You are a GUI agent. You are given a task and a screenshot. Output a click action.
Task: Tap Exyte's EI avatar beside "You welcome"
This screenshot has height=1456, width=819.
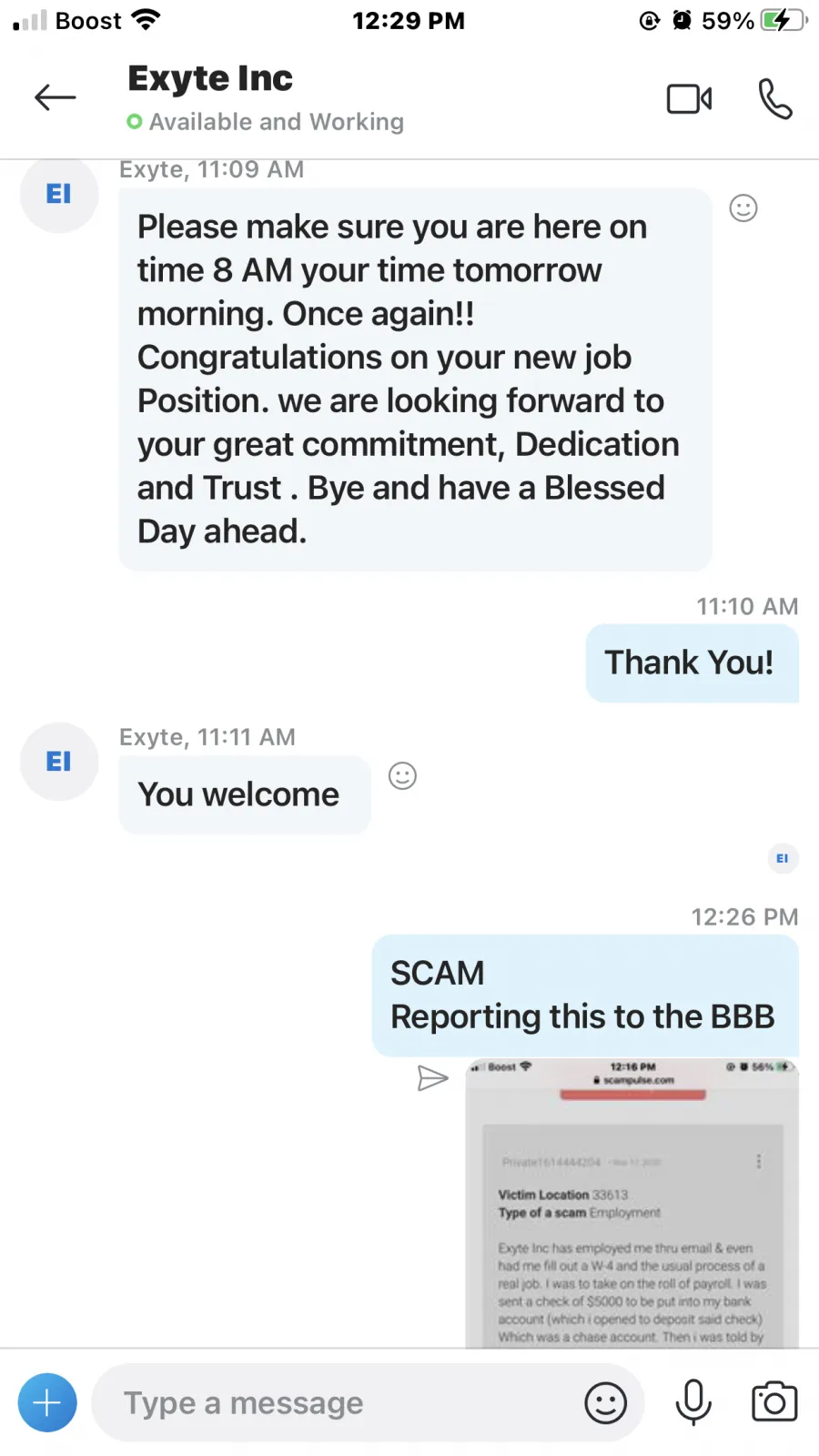point(59,762)
